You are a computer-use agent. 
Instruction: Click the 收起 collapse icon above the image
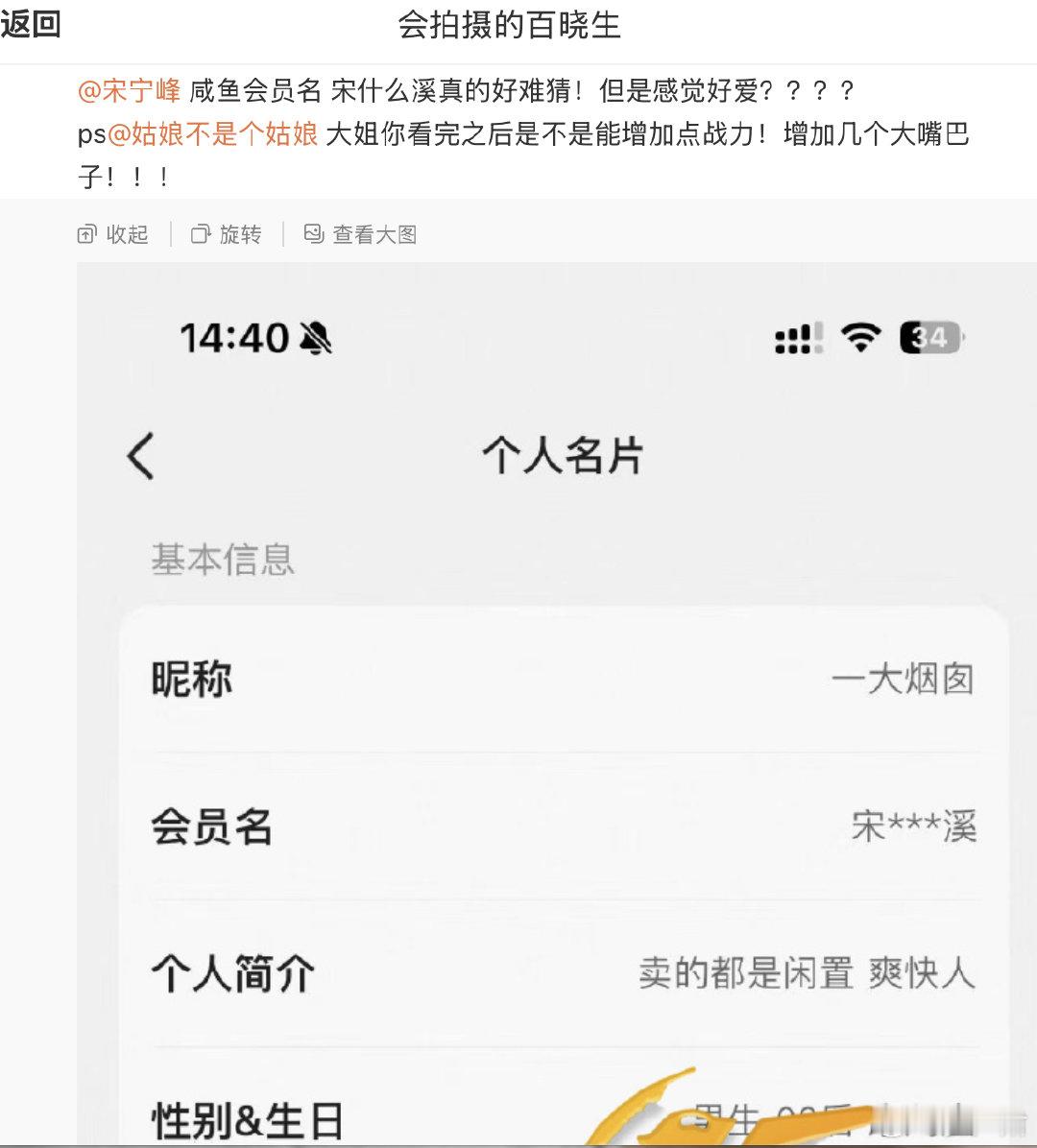[88, 233]
